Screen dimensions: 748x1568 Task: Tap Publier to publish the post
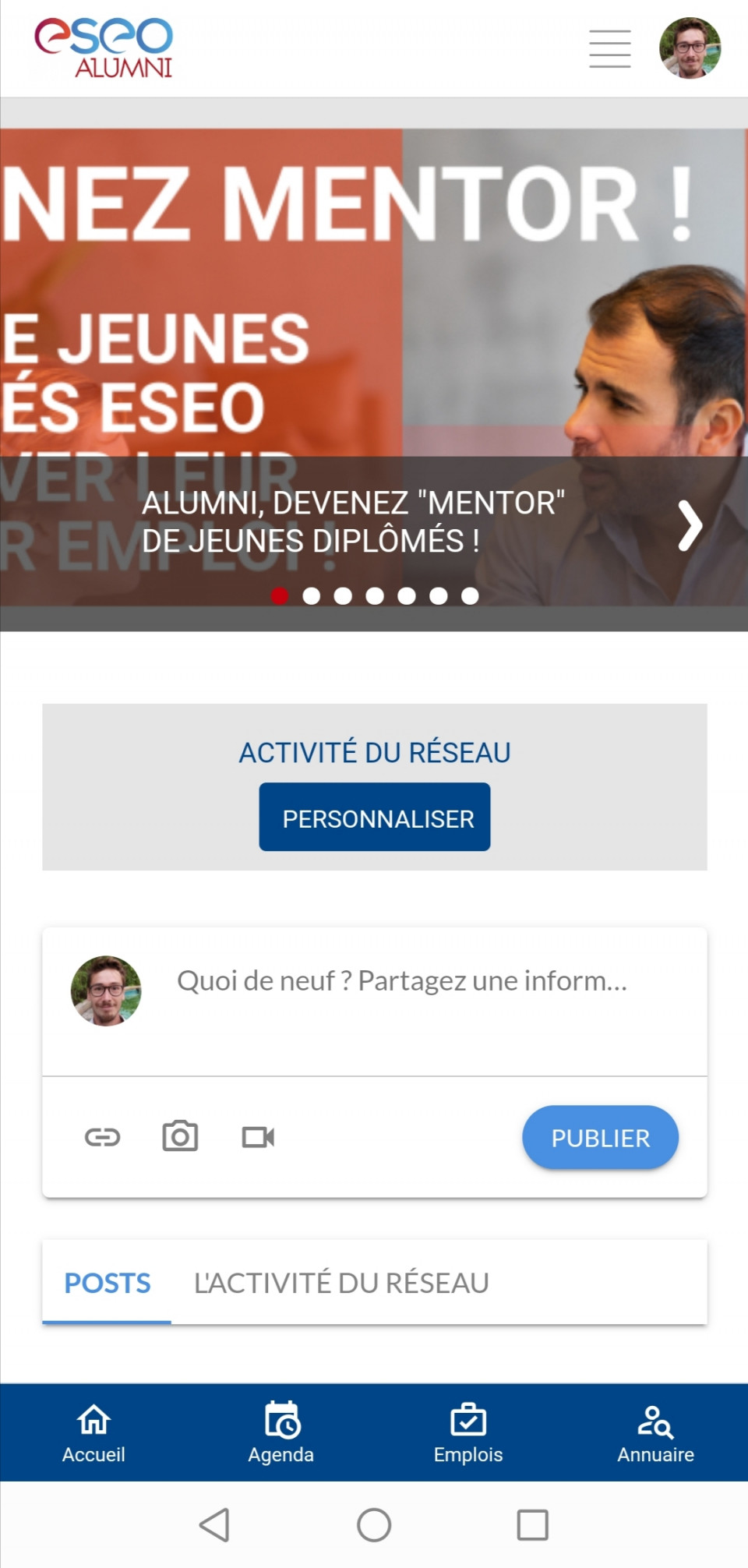[600, 1138]
